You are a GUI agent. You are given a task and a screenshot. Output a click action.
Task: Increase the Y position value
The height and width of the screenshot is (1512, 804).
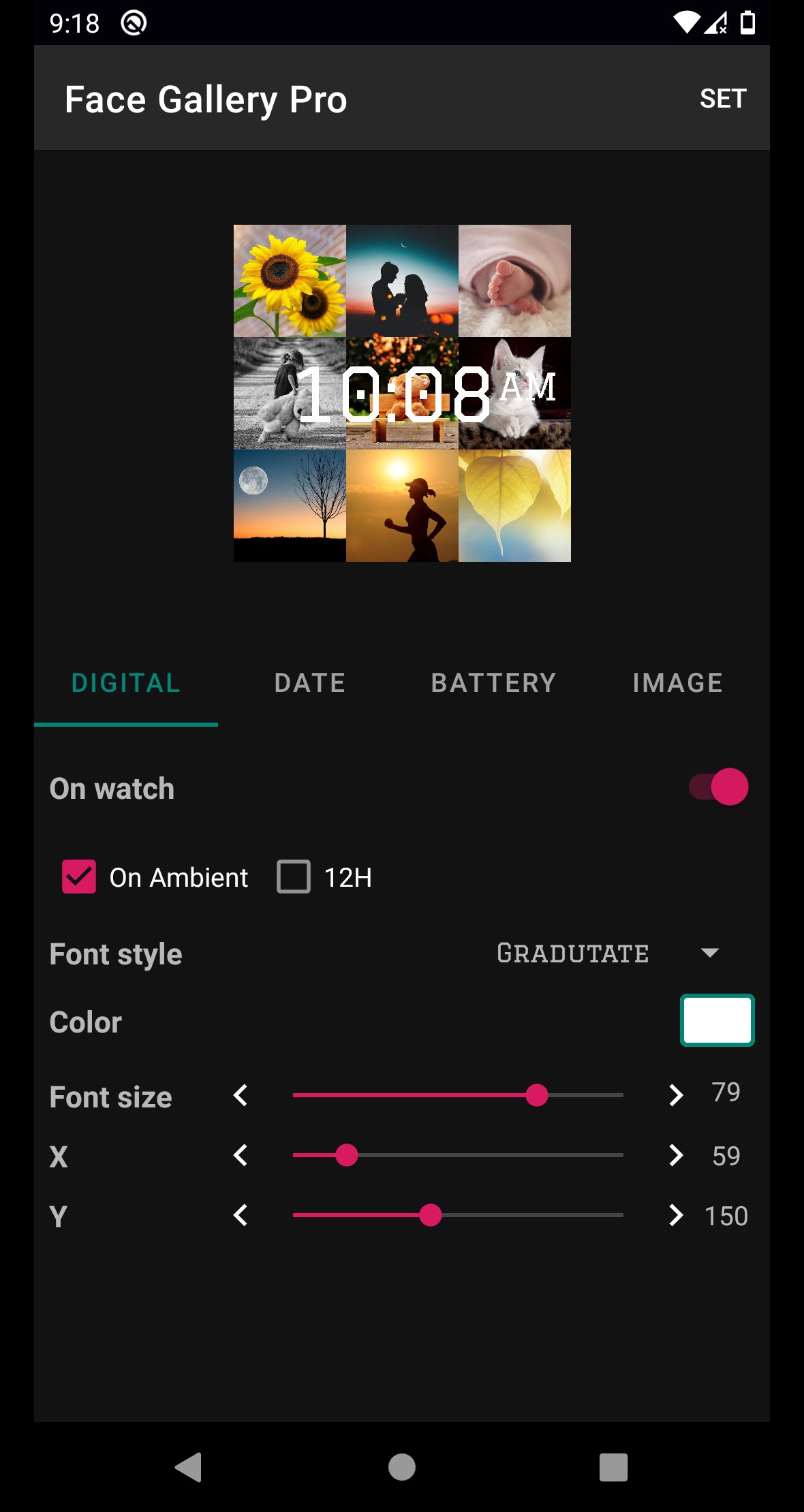pos(675,1215)
